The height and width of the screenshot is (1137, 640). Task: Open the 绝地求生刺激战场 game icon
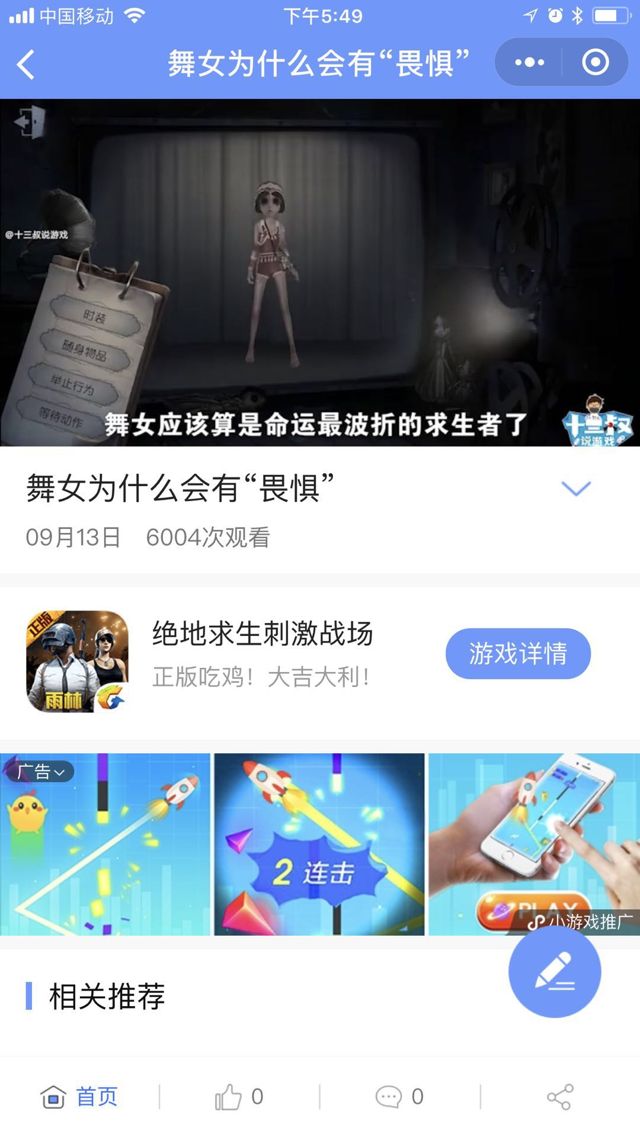[77, 661]
